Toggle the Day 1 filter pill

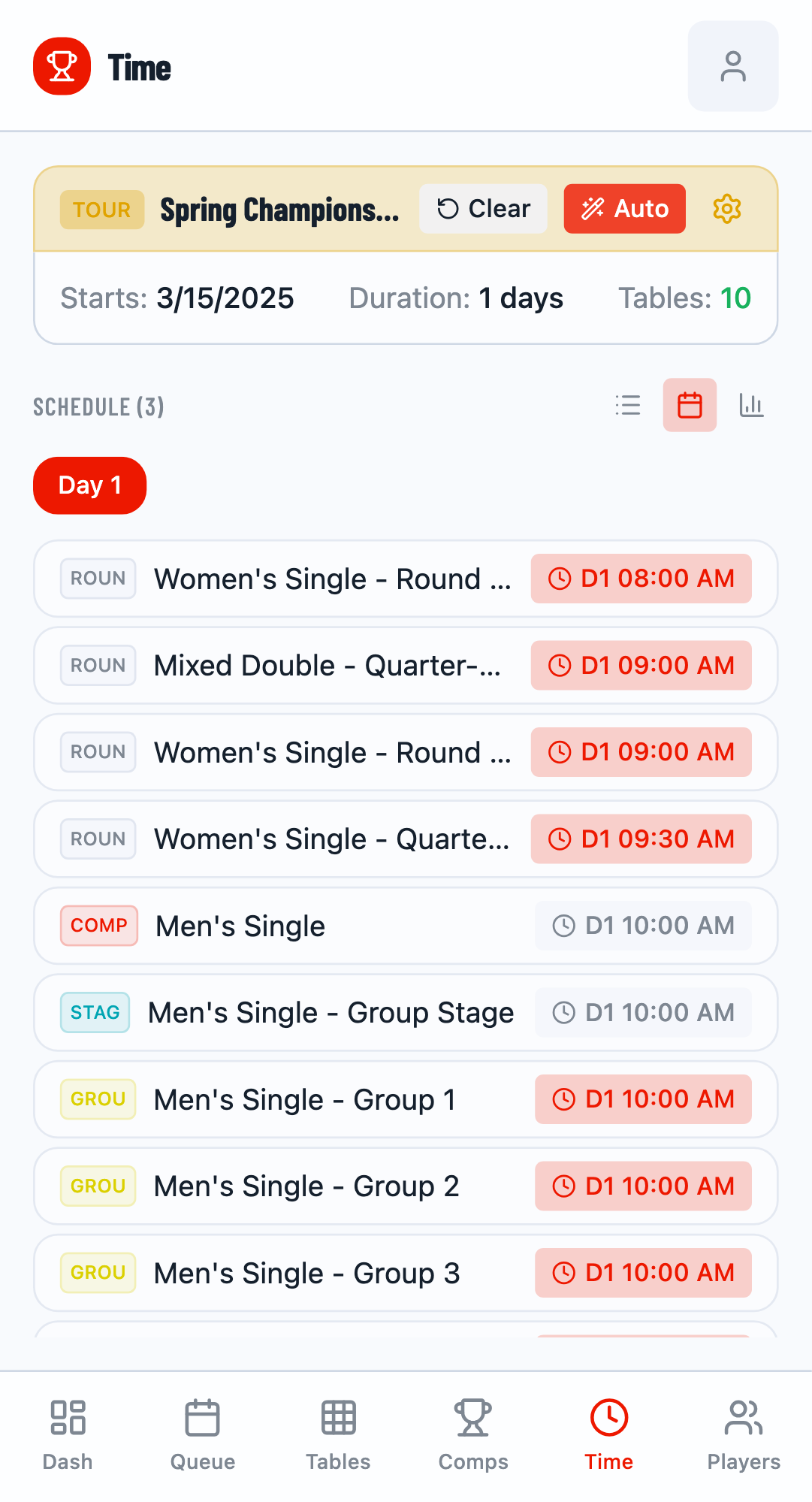pyautogui.click(x=89, y=485)
